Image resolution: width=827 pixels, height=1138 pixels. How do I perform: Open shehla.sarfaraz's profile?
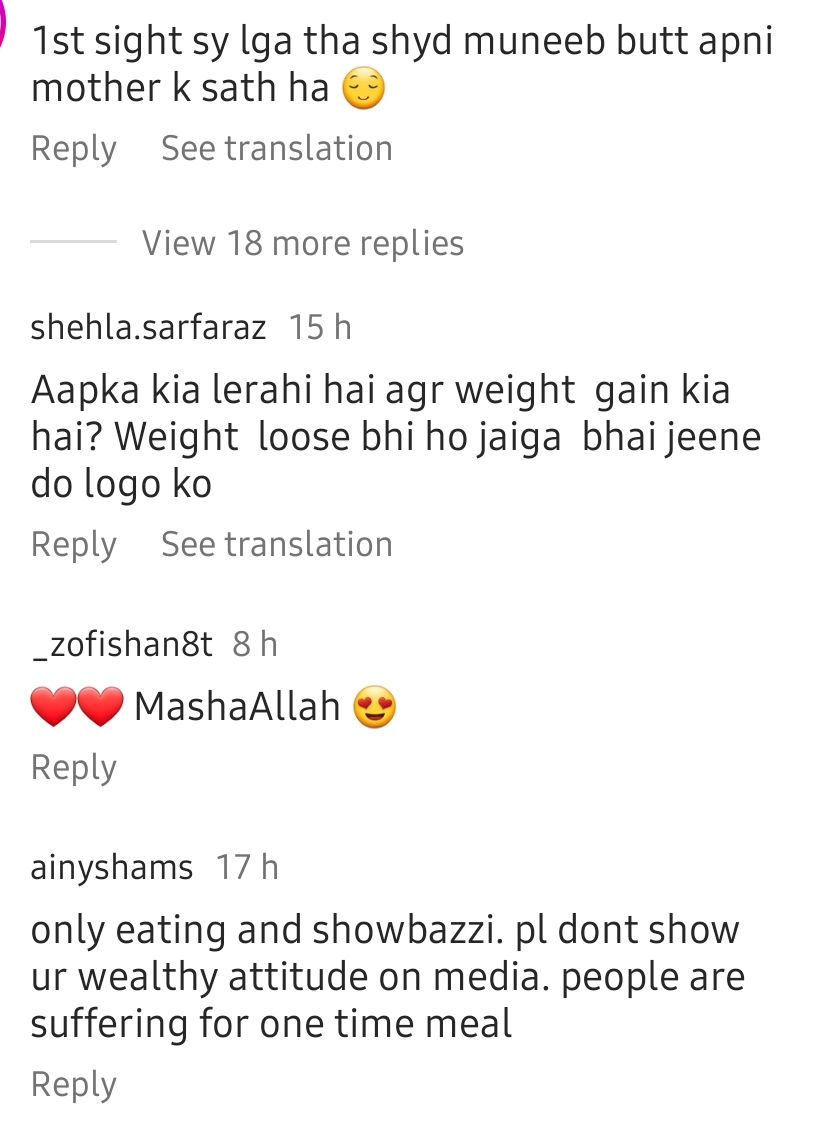coord(148,327)
